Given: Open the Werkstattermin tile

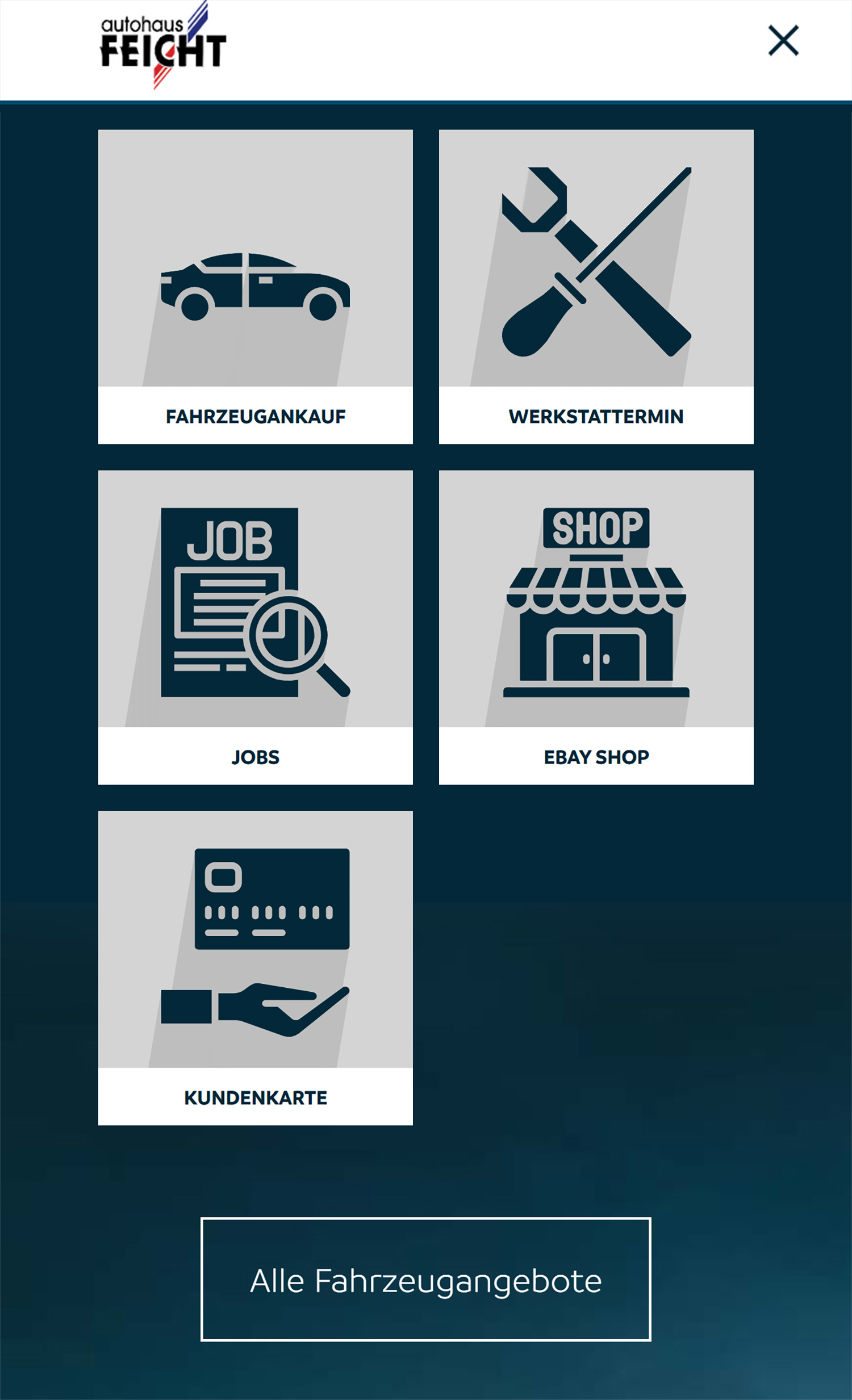Looking at the screenshot, I should (596, 286).
